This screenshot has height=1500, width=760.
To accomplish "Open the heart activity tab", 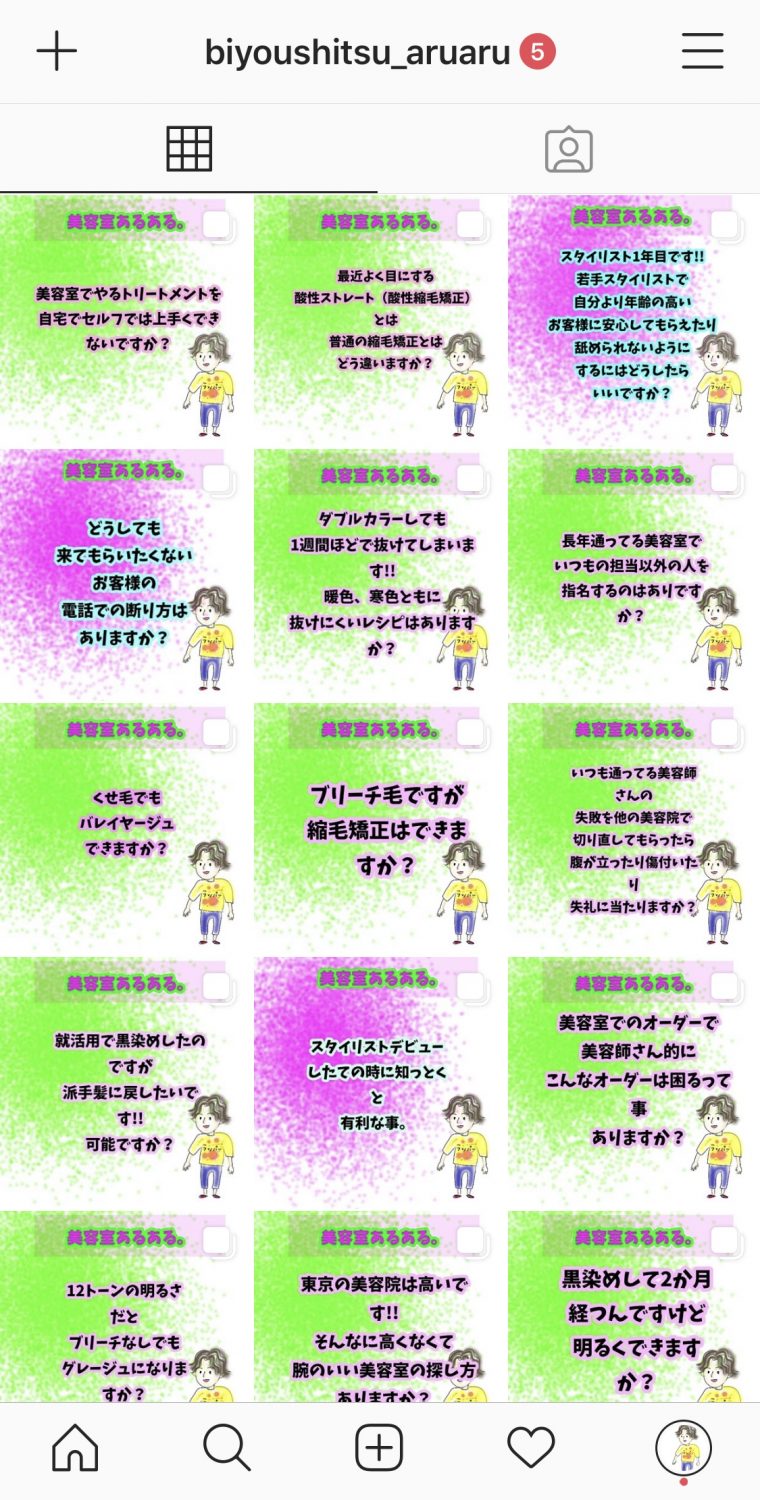I will [x=531, y=1447].
